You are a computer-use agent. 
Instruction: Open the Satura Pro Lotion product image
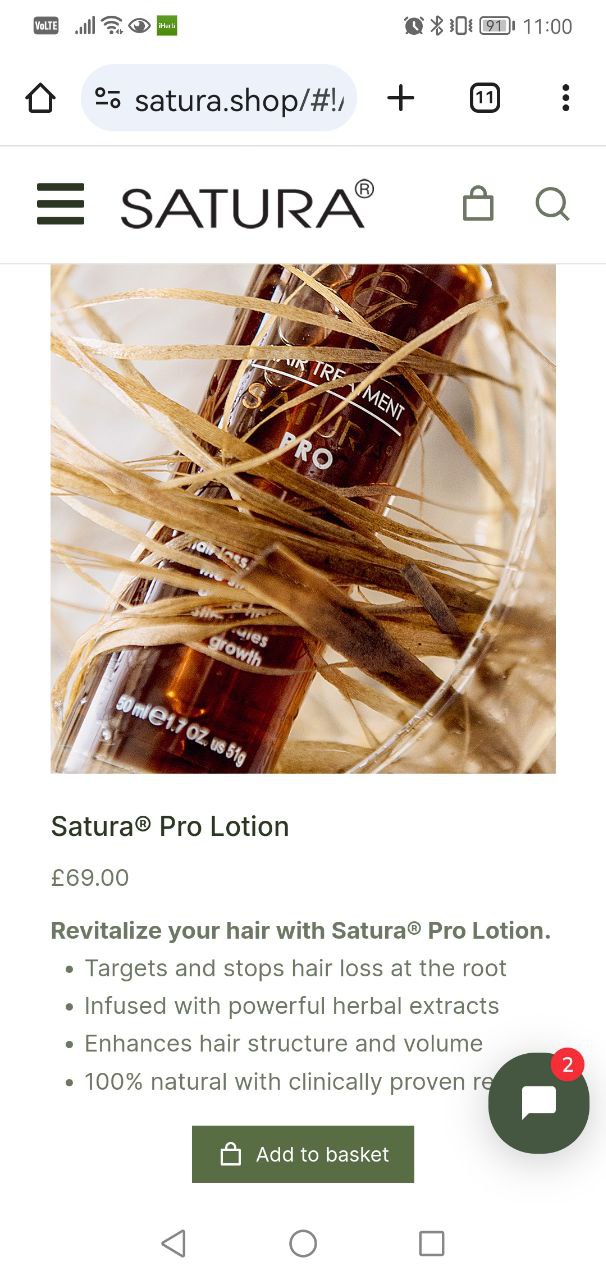coord(303,519)
